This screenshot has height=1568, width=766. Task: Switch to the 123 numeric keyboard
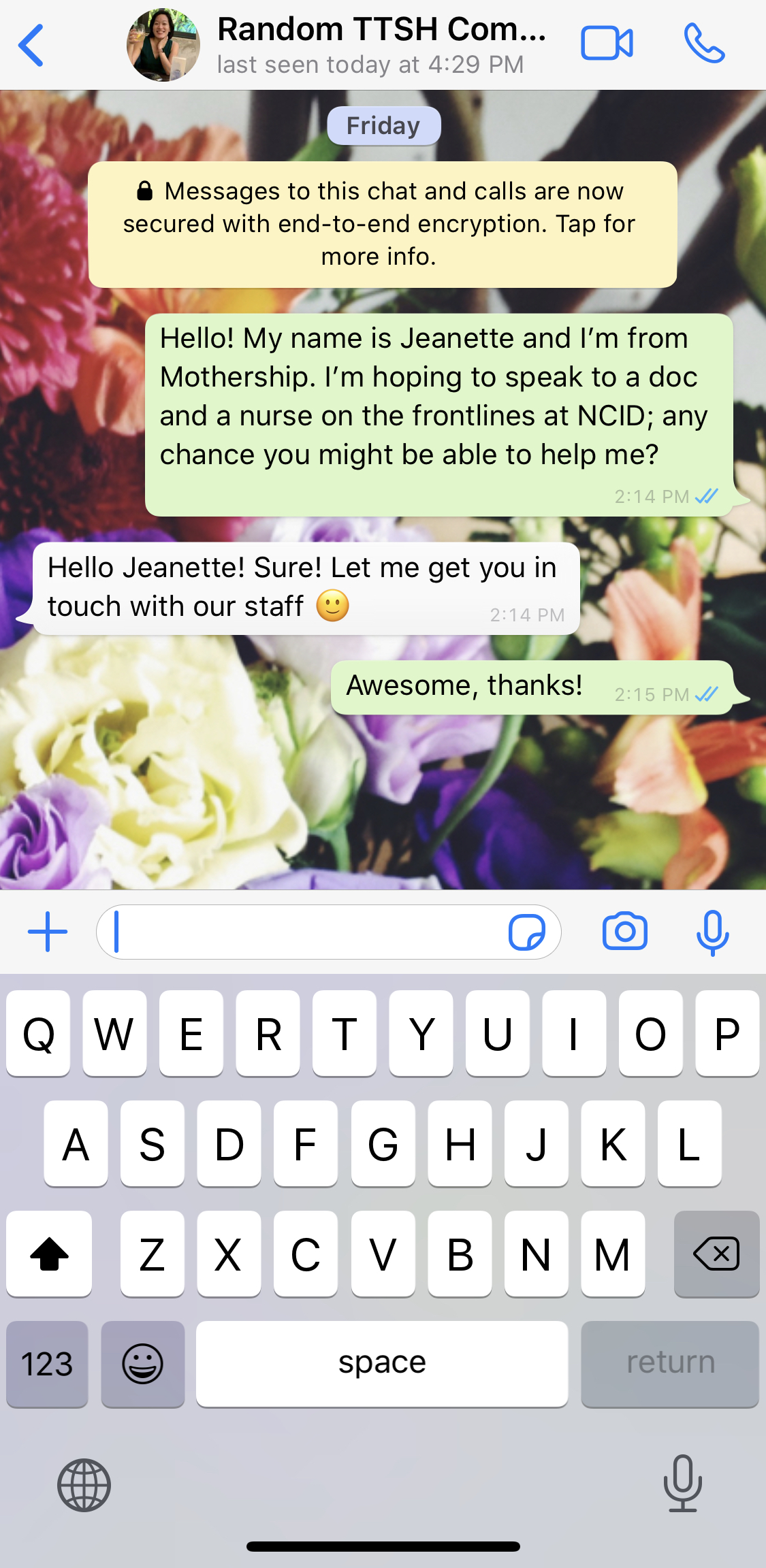47,1364
